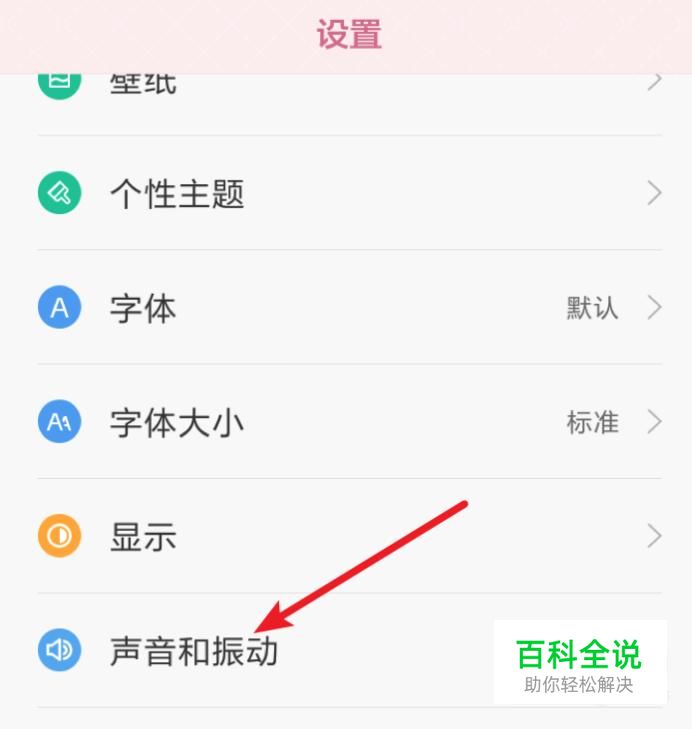Open the 字体 font setting
The width and height of the screenshot is (692, 729).
345,307
